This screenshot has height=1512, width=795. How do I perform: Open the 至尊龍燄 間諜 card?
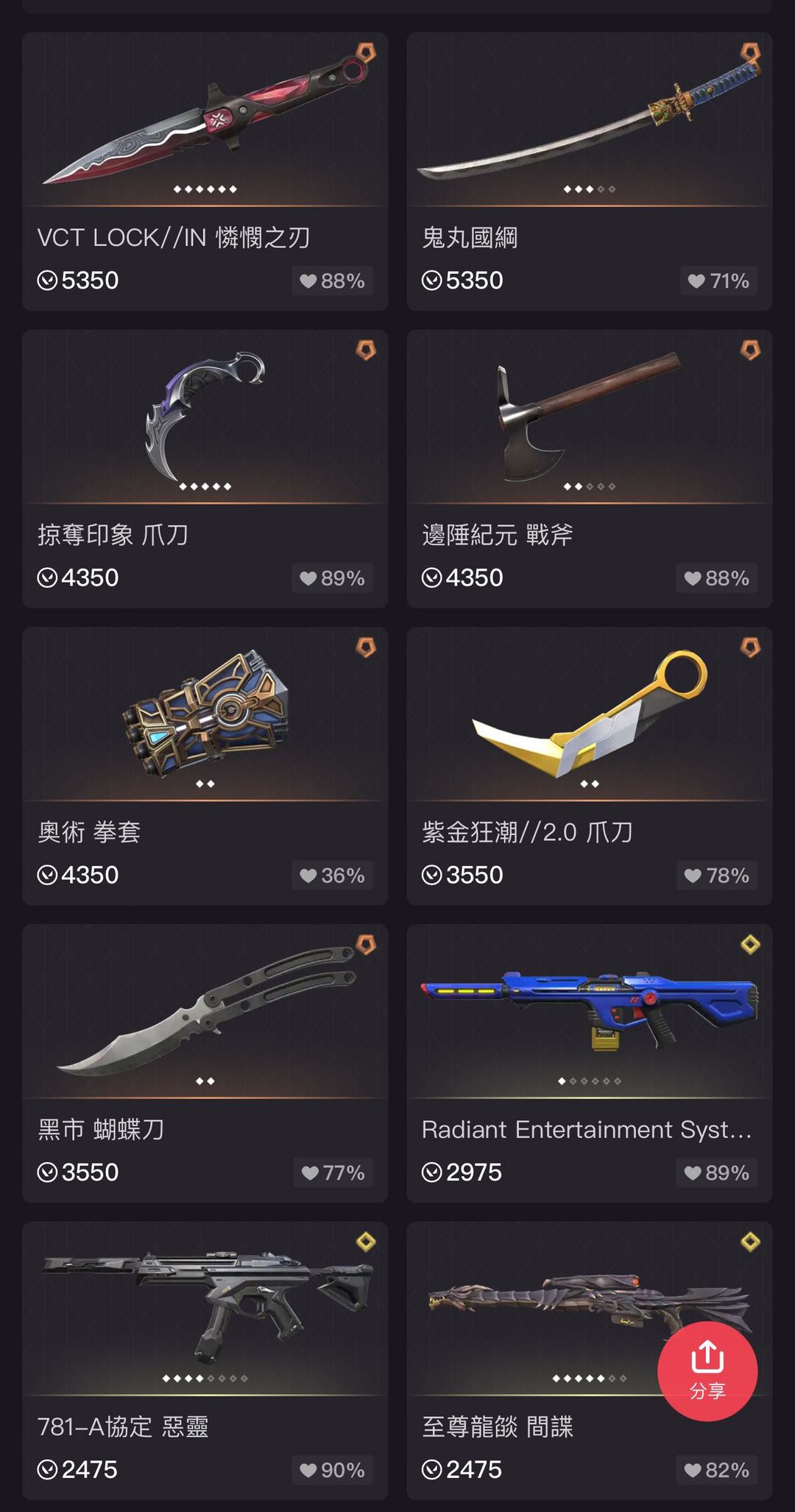(x=589, y=1361)
